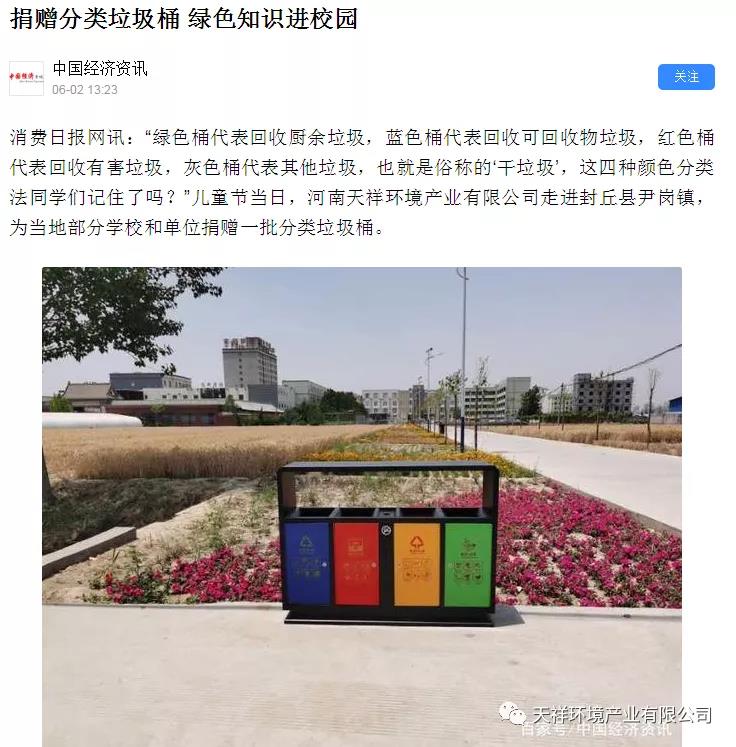Open the 中国经济资讯 author profile

click(x=99, y=68)
